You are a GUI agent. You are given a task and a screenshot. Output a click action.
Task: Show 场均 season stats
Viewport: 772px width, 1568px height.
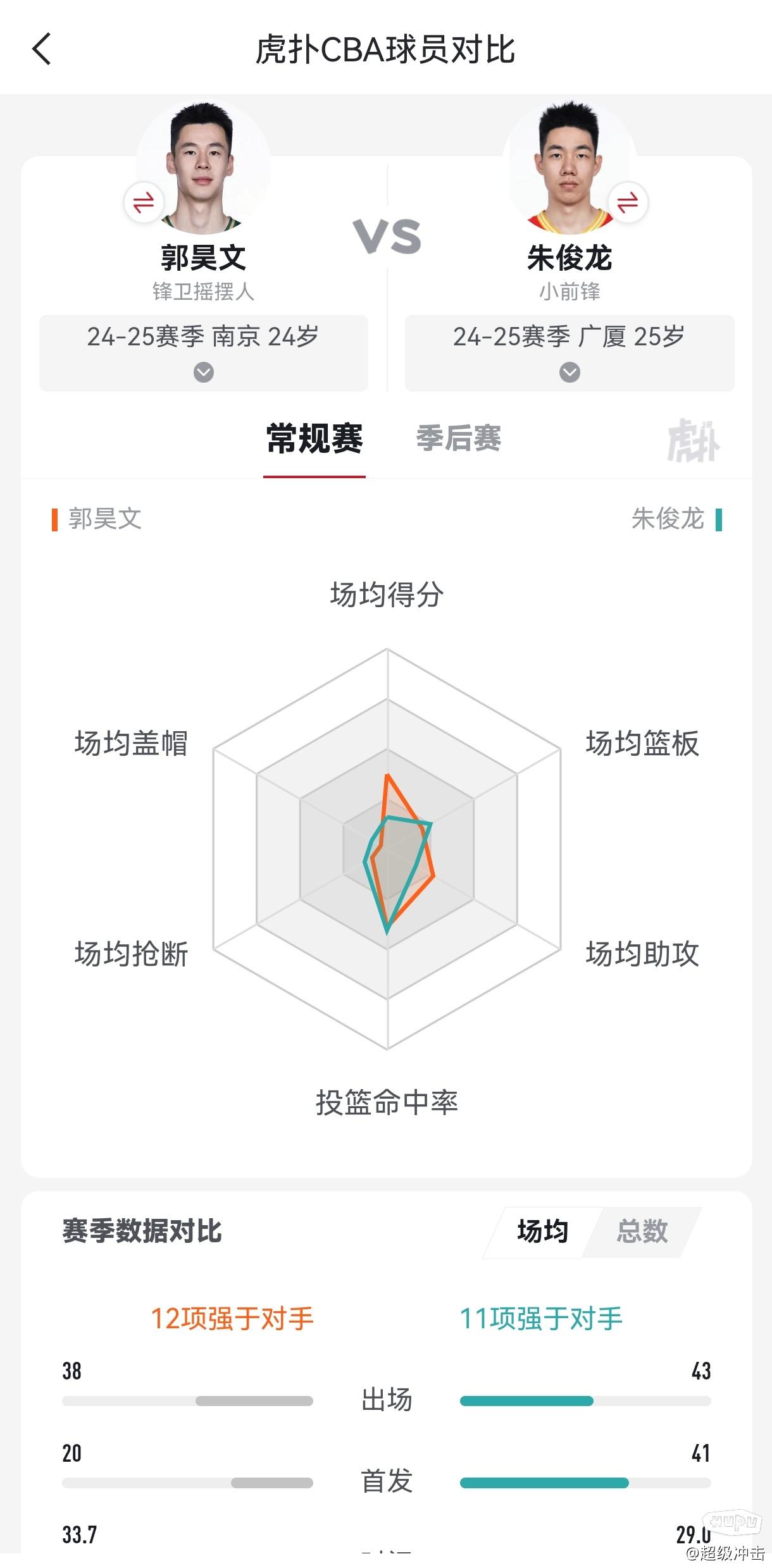(542, 1232)
